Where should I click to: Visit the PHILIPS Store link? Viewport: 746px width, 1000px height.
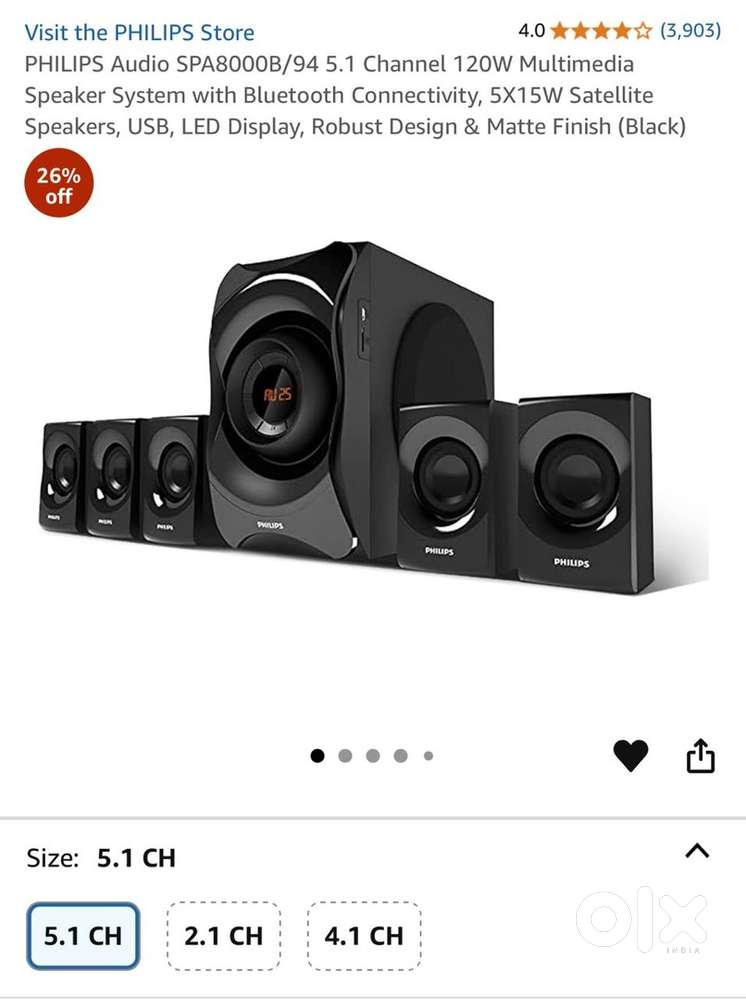click(139, 32)
